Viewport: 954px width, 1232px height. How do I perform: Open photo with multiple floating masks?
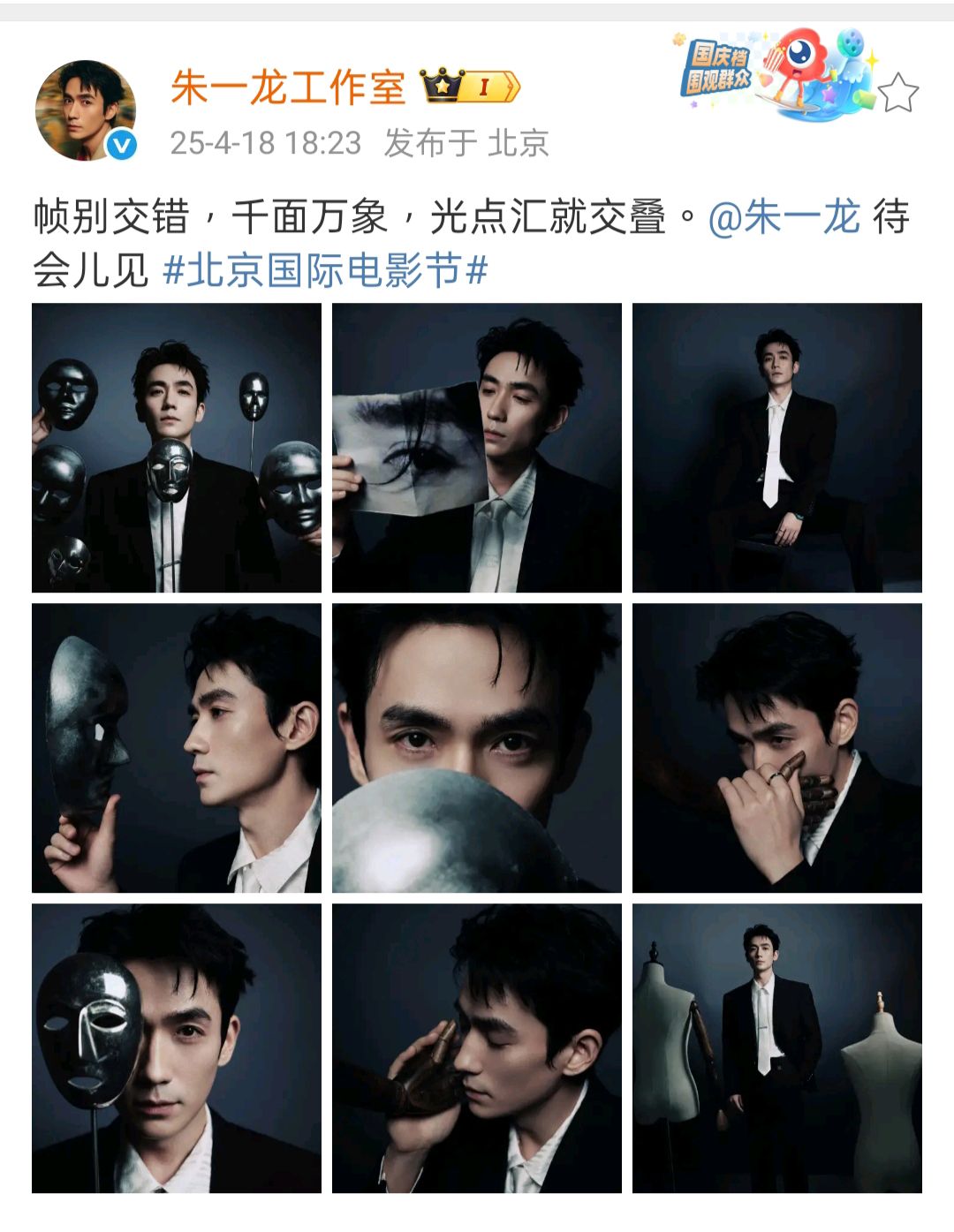click(177, 448)
